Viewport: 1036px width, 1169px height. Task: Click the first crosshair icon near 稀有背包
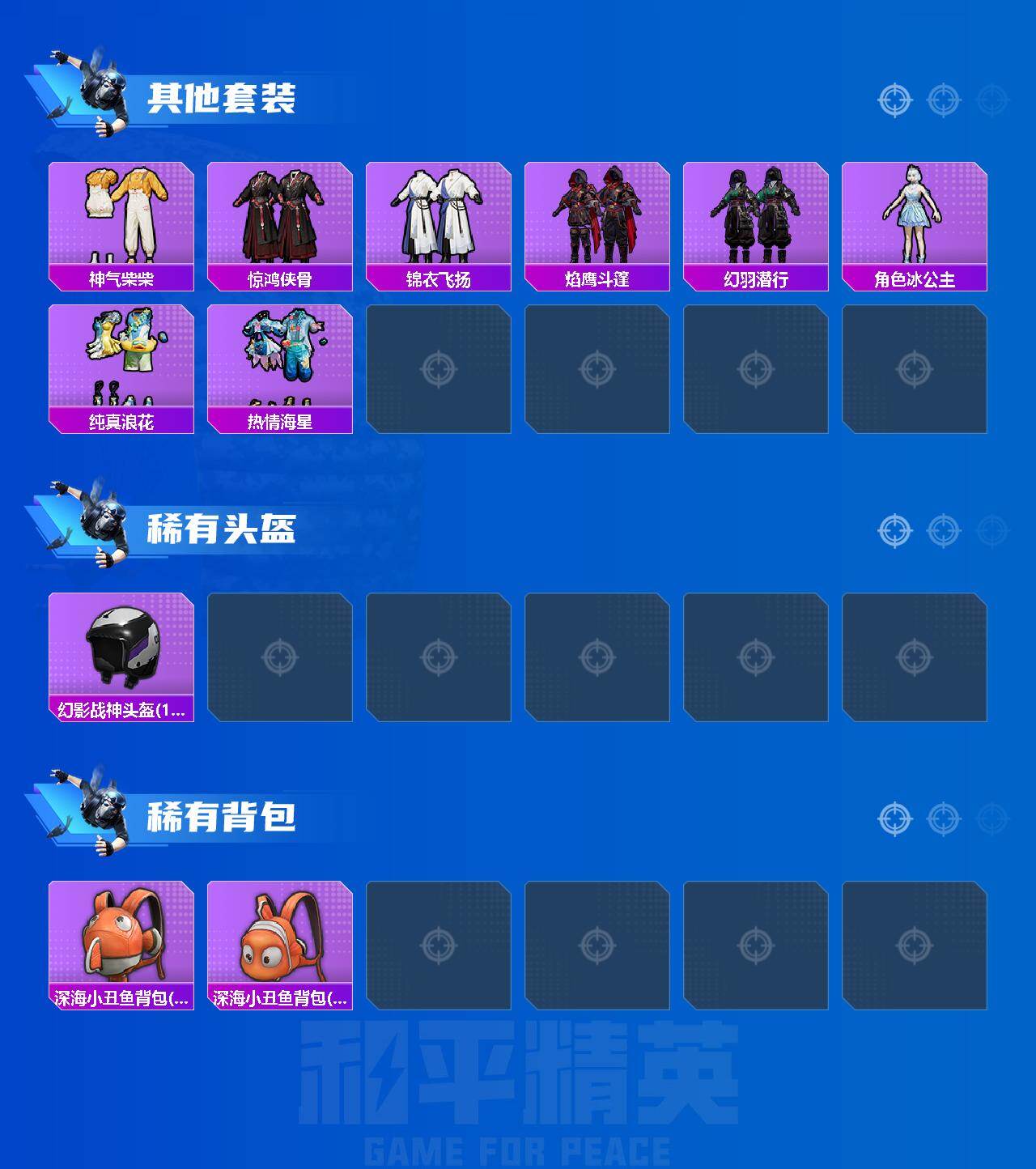(x=894, y=818)
